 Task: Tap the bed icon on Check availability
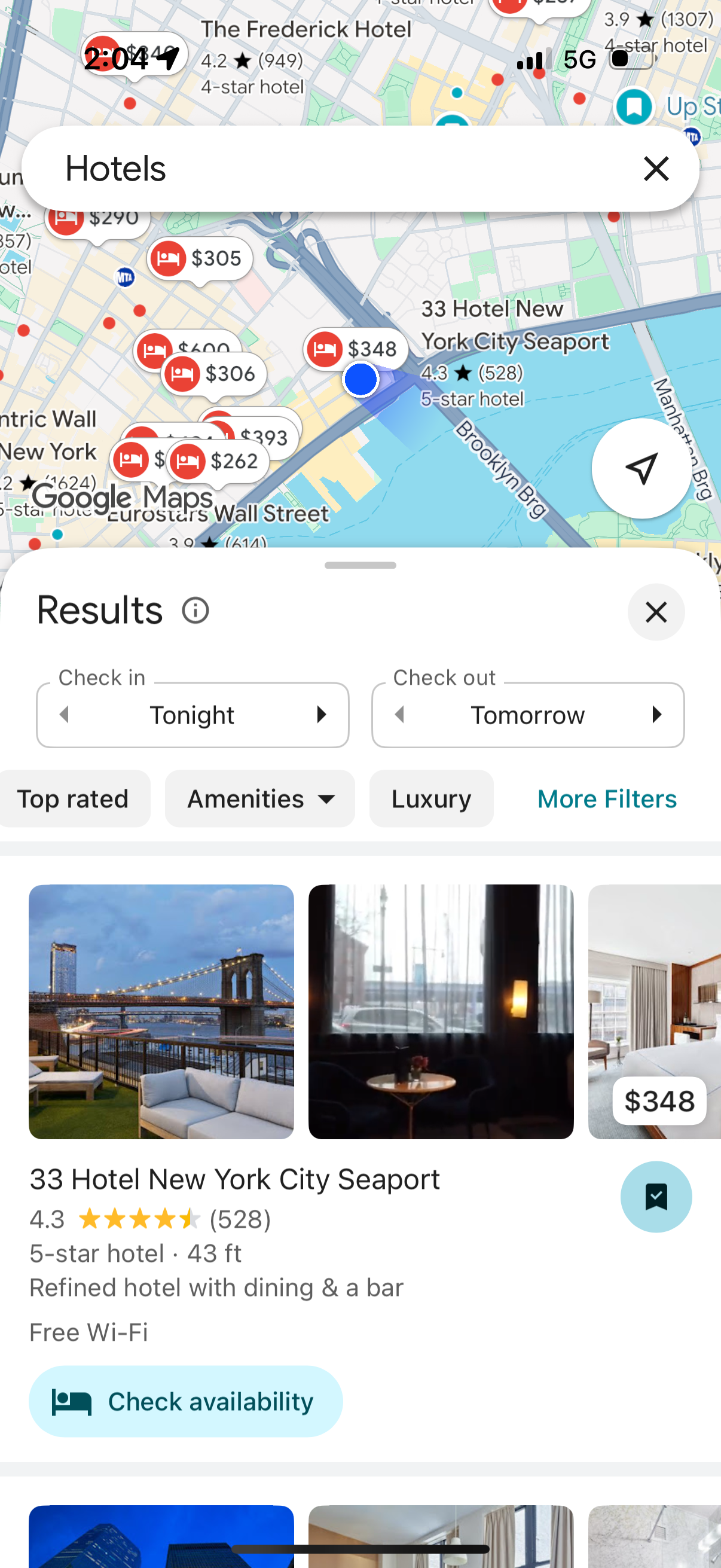click(x=71, y=1401)
